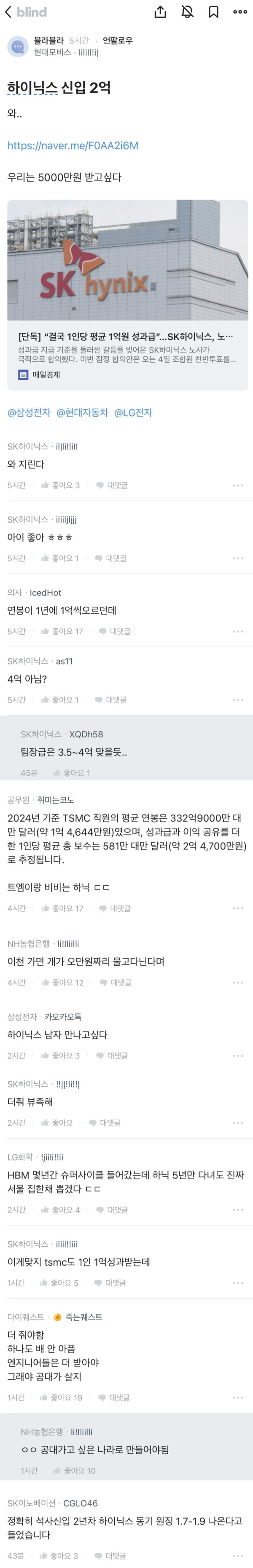Share this Blind post
The width and height of the screenshot is (253, 1568).
[160, 12]
